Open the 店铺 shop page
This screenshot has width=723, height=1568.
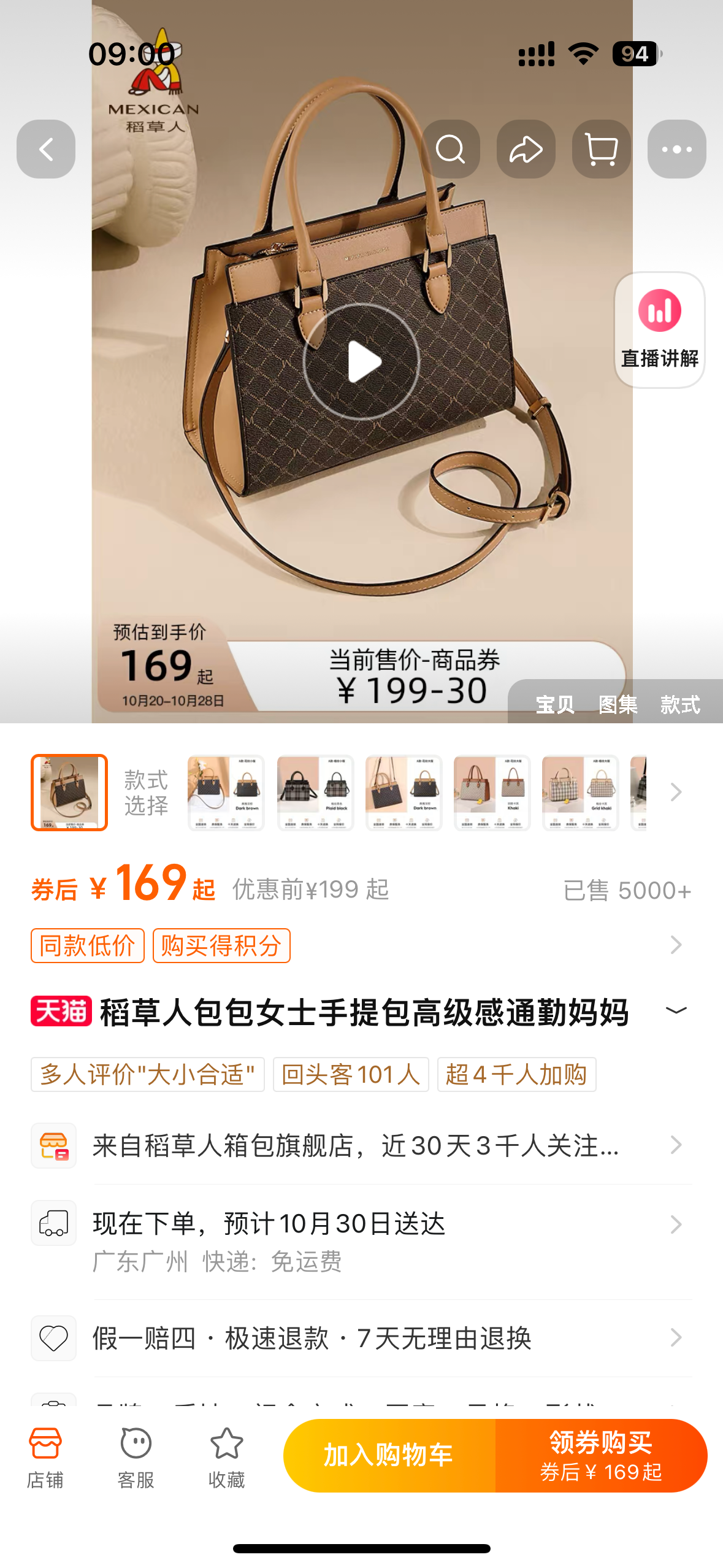45,1457
